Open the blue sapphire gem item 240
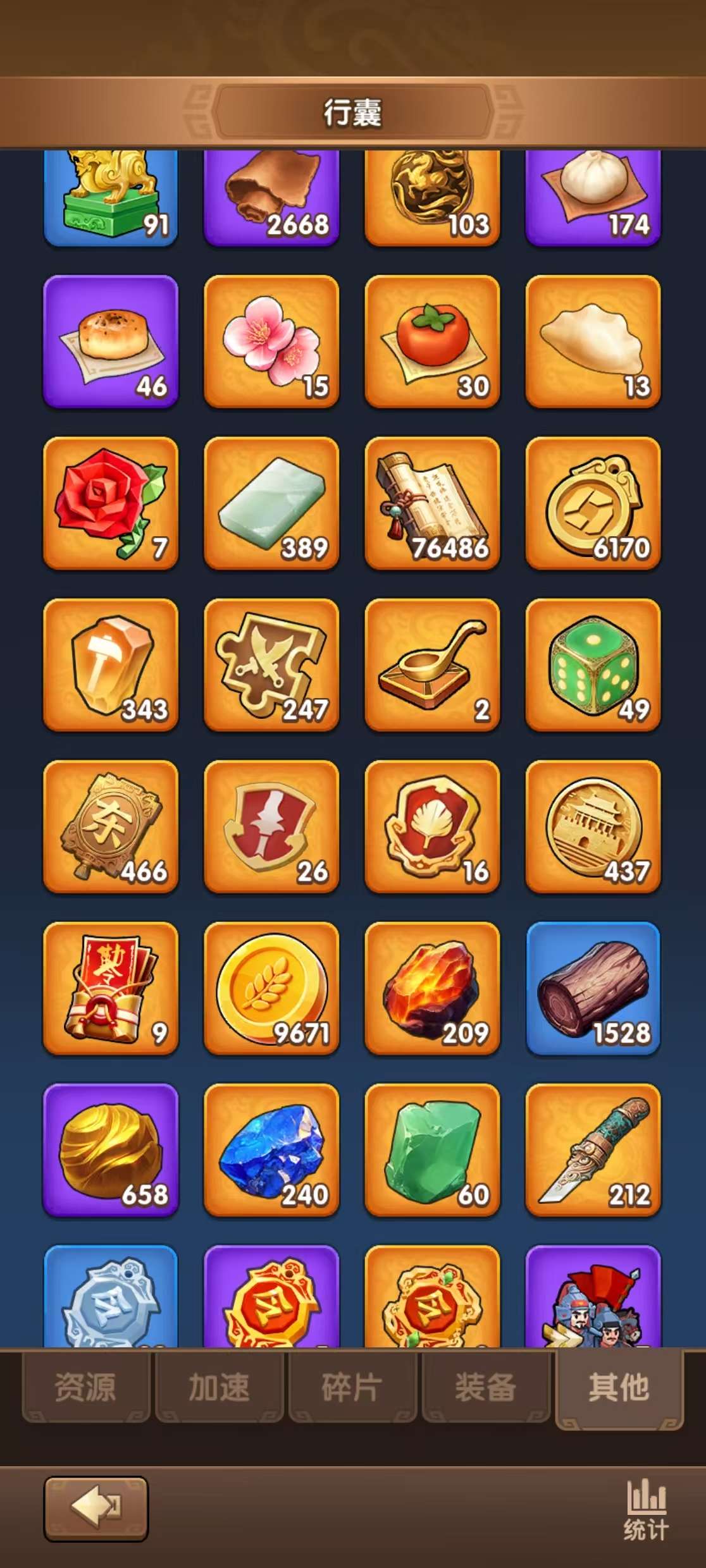Screen dimensions: 706x1568 271,1149
